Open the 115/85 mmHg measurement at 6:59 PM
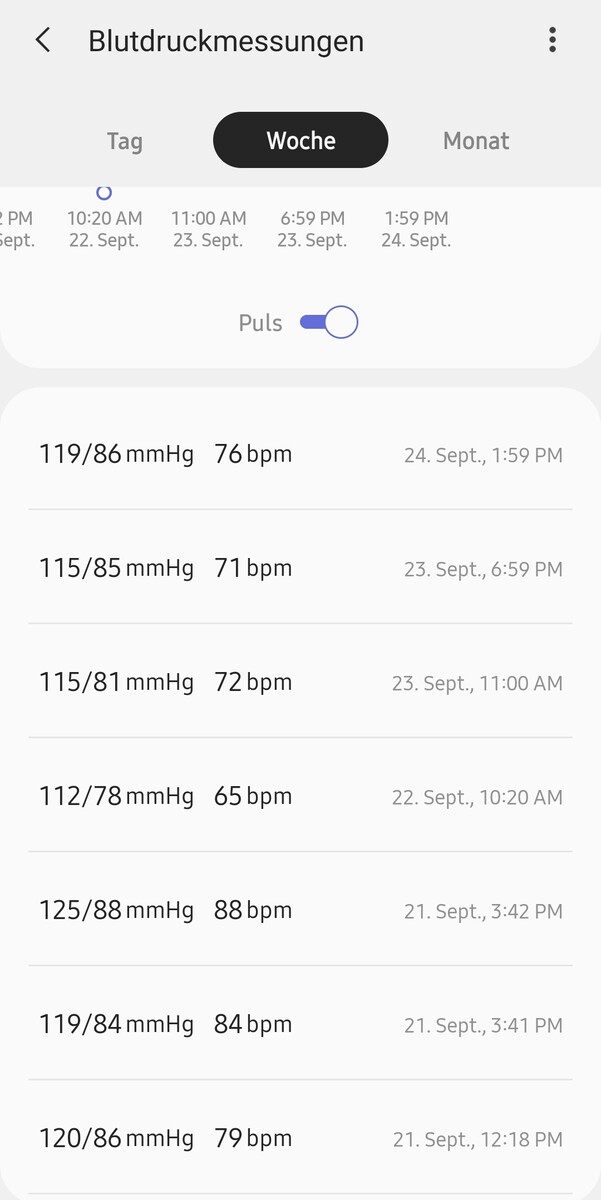Viewport: 601px width, 1200px height. tap(300, 568)
